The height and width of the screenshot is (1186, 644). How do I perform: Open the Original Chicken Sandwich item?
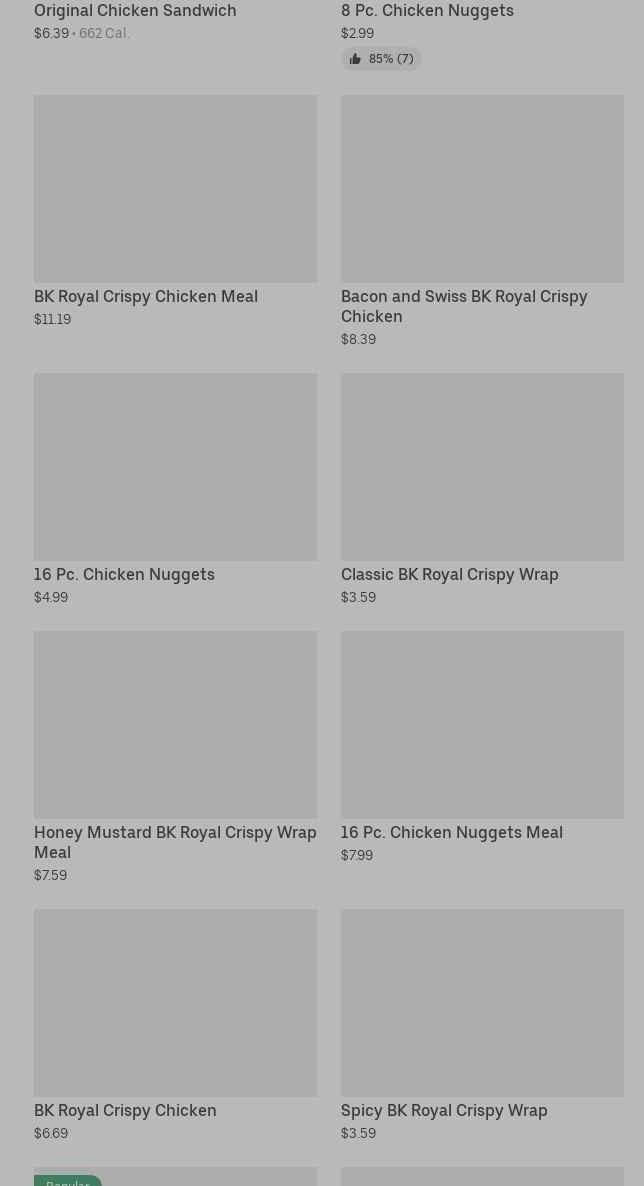pos(135,11)
